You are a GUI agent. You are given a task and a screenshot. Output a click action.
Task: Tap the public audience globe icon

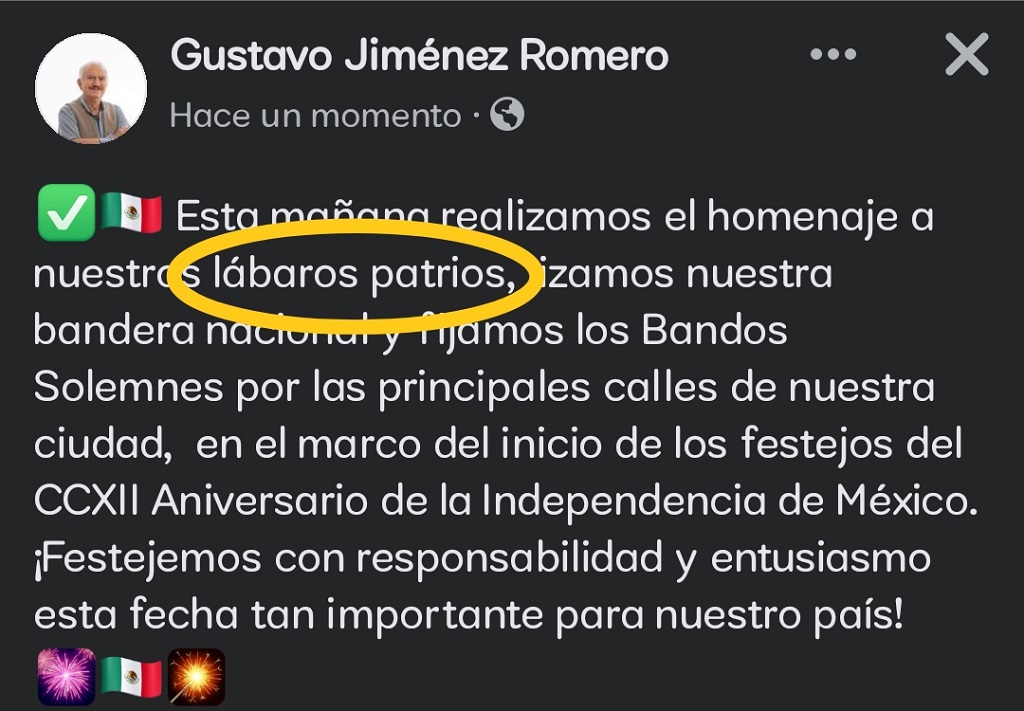(x=507, y=116)
